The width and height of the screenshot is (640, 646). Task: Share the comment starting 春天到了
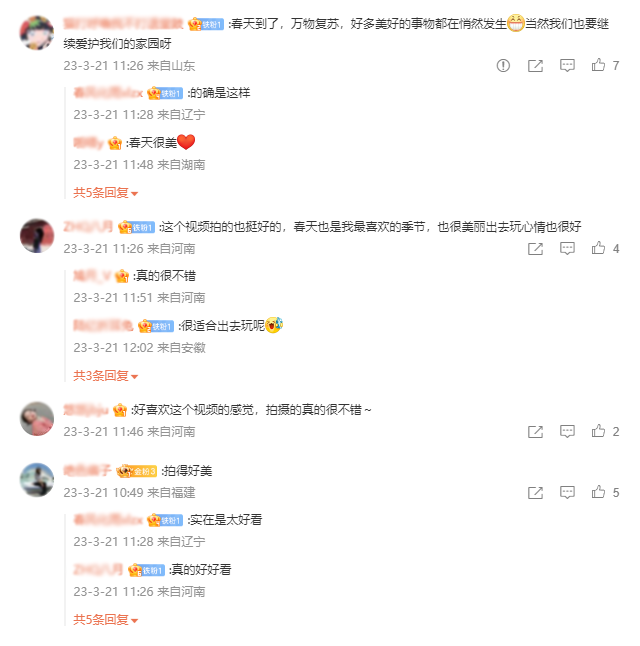coord(535,65)
